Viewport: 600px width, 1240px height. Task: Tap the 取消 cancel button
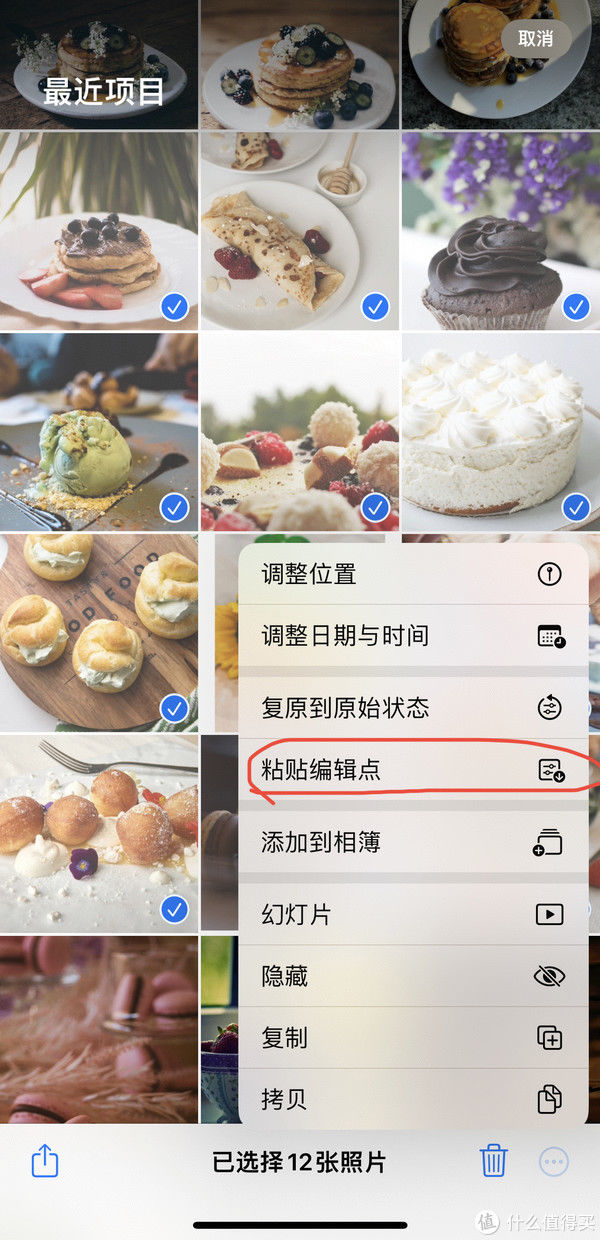tap(536, 39)
